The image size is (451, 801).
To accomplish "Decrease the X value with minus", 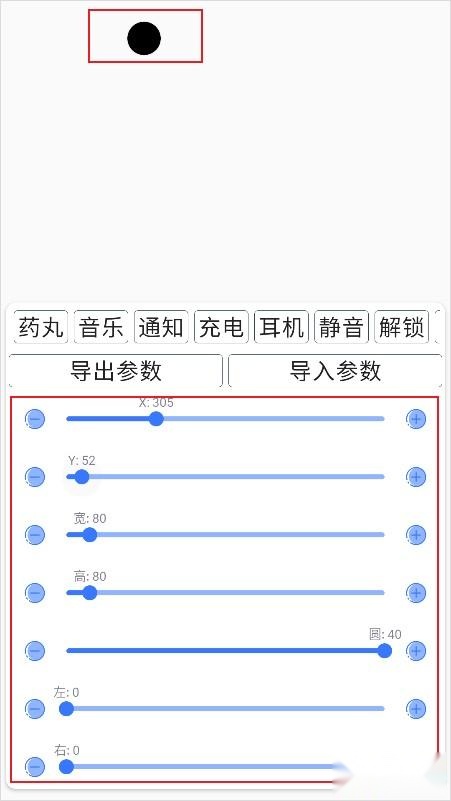I will pyautogui.click(x=35, y=419).
